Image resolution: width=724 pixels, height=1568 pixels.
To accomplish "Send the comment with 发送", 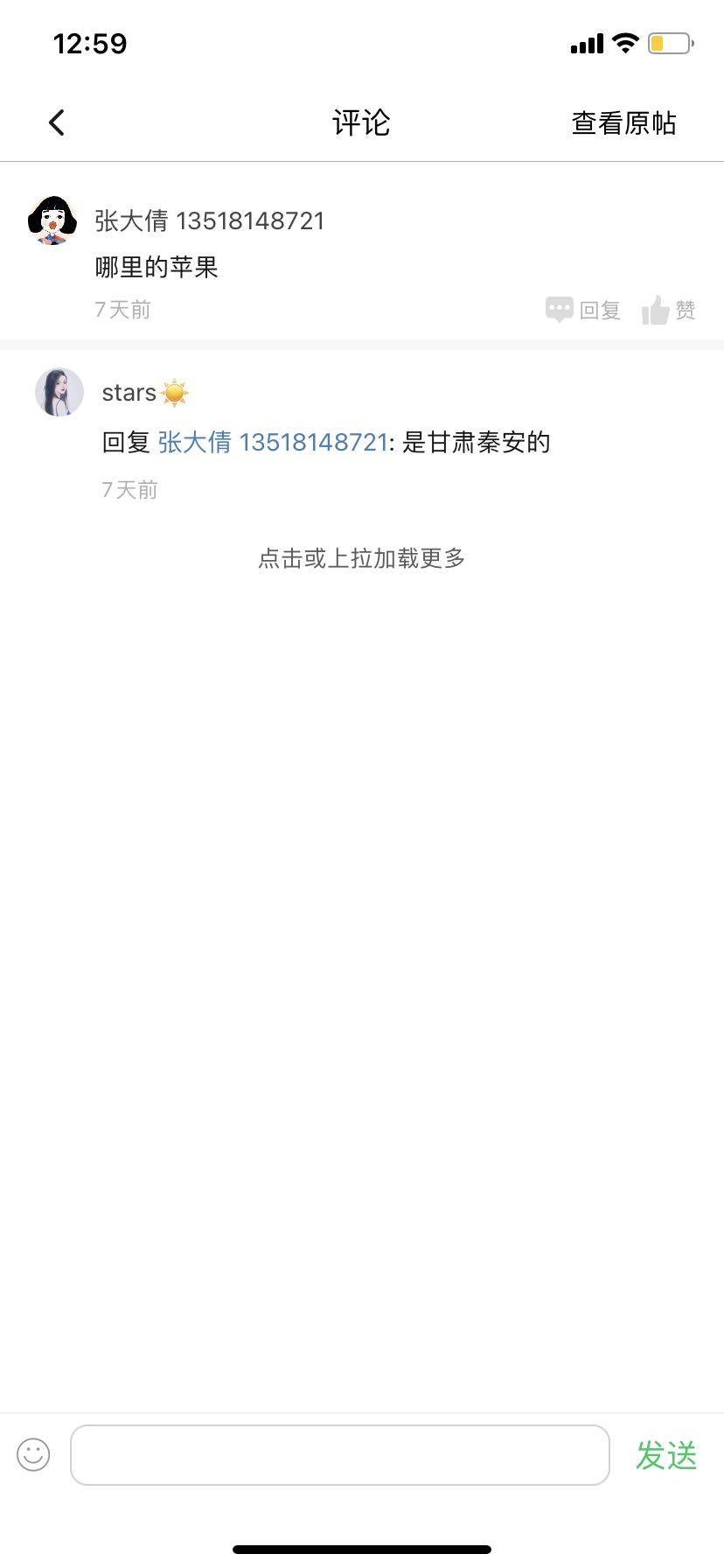I will coord(665,1455).
